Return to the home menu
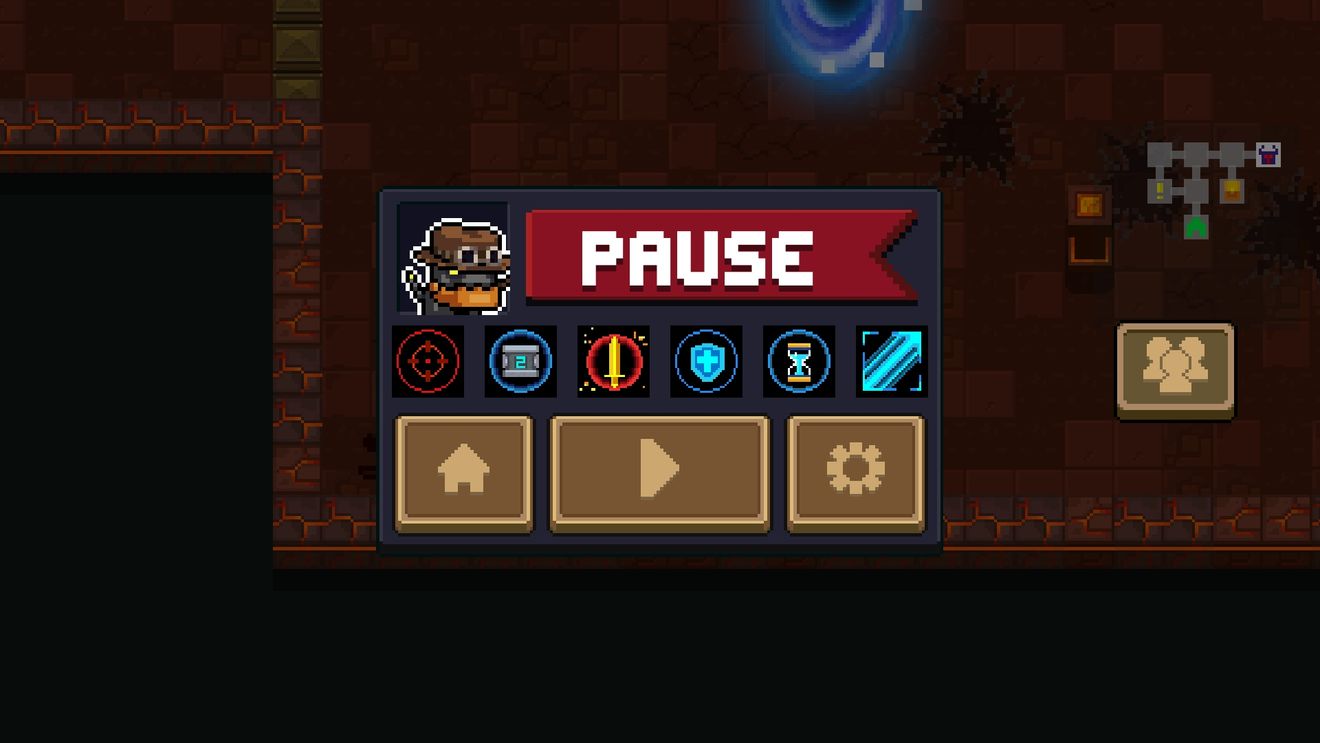This screenshot has height=743, width=1320. pos(464,471)
